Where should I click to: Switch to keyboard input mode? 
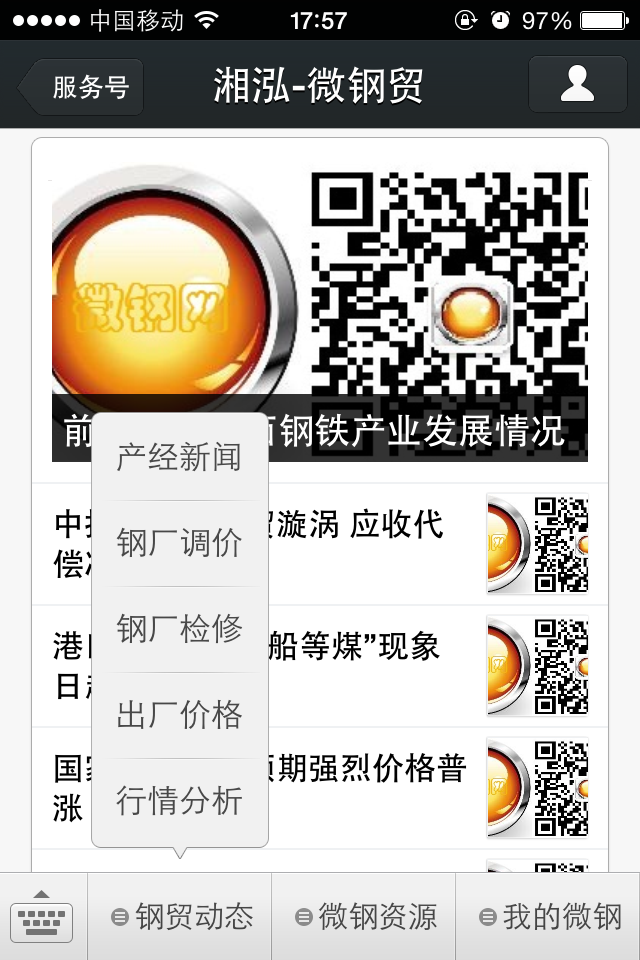(x=42, y=916)
